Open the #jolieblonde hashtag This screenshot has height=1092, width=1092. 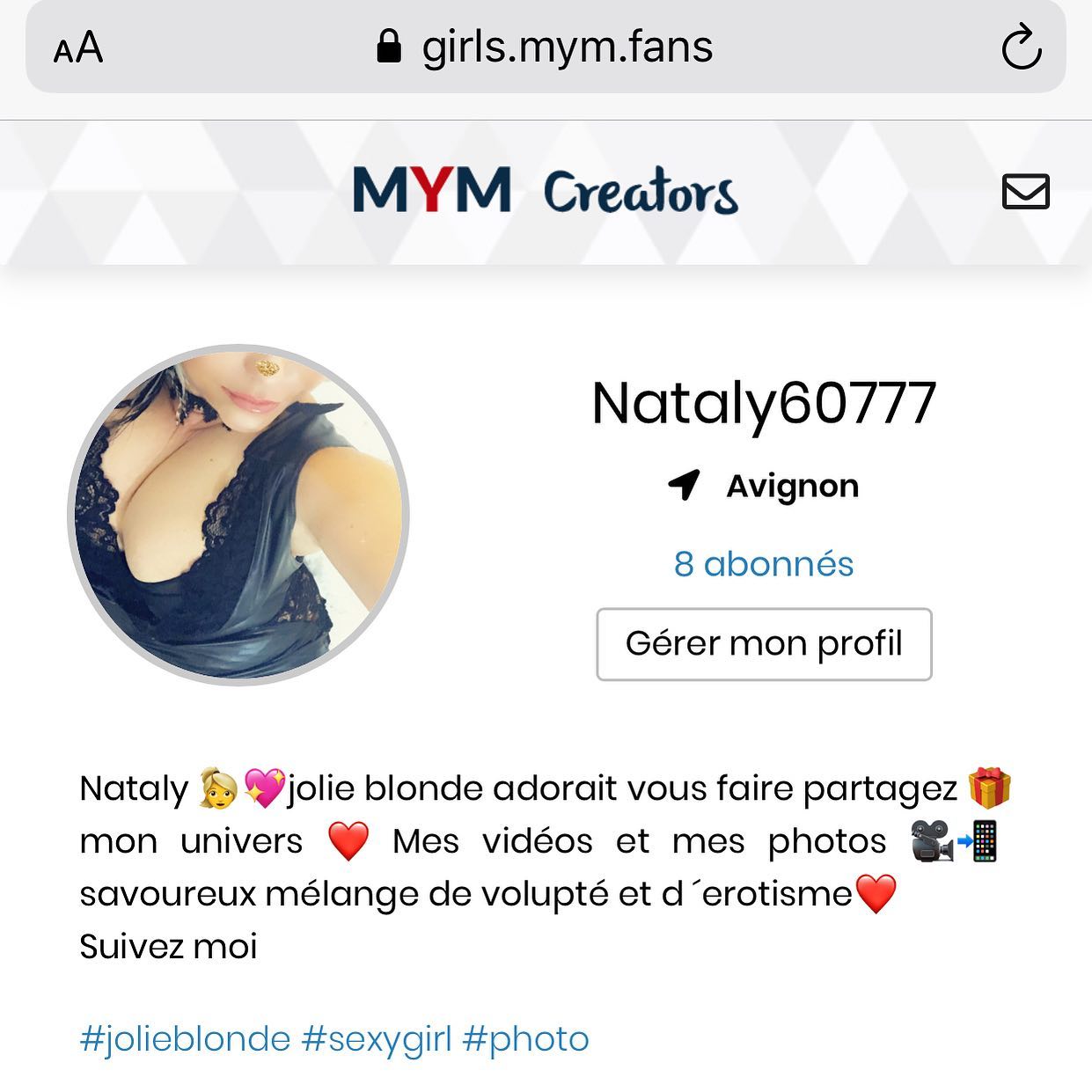pyautogui.click(x=185, y=1039)
